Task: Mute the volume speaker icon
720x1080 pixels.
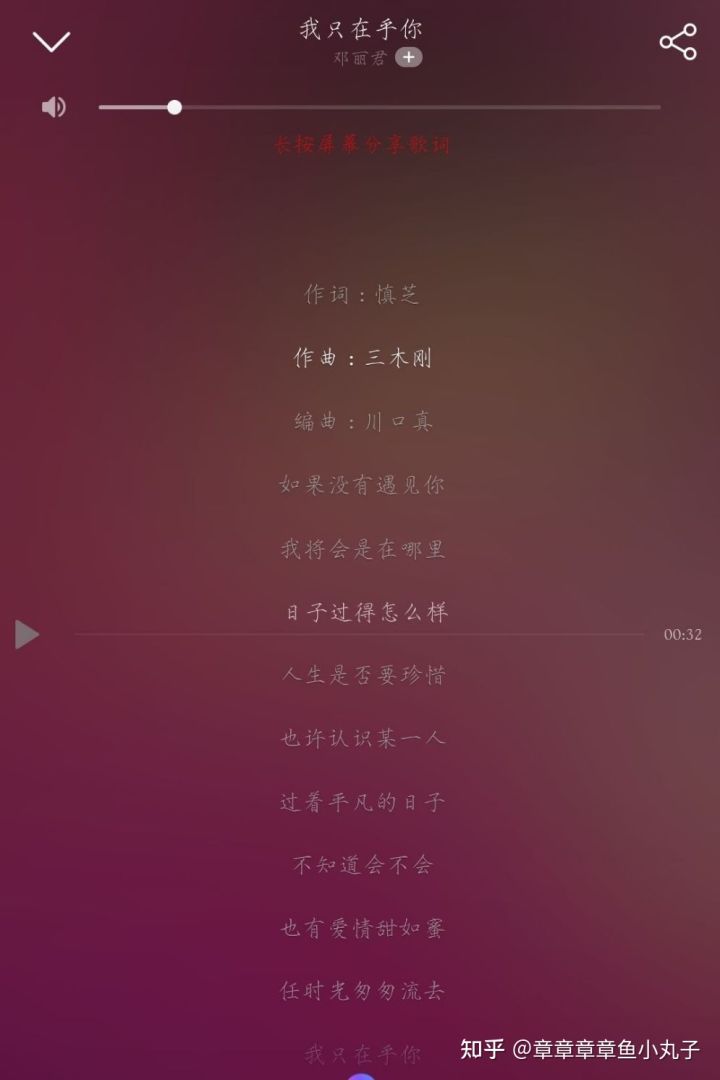Action: [x=54, y=107]
